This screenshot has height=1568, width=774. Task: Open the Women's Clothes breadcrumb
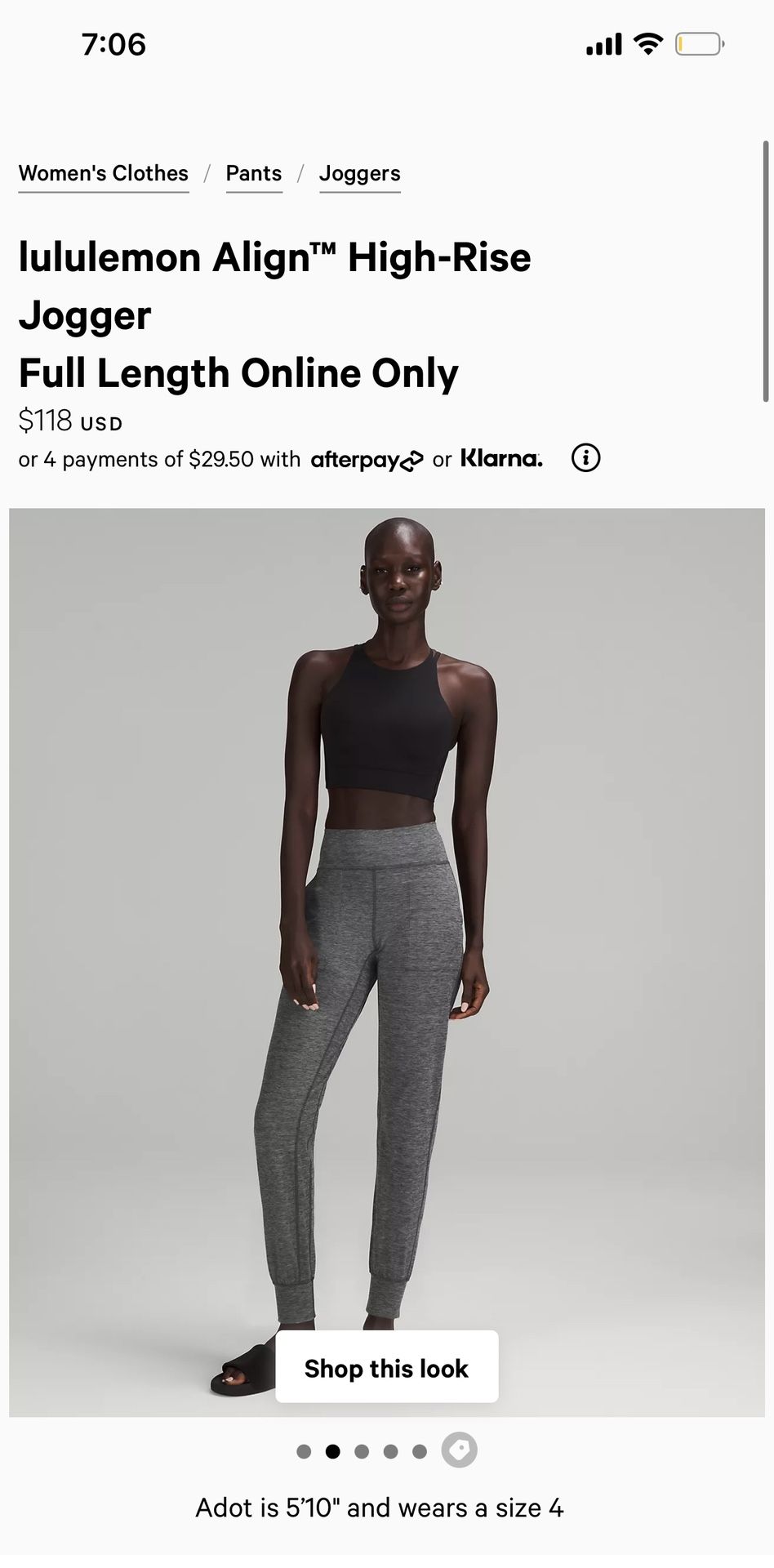(x=103, y=173)
